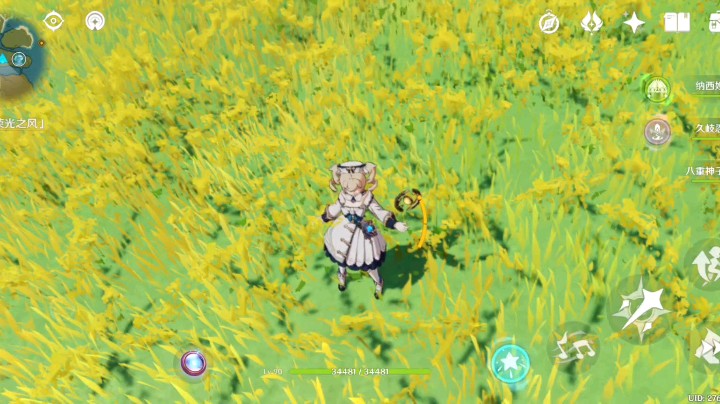
Task: Tap the quest navigation icon
Action: coord(95,21)
